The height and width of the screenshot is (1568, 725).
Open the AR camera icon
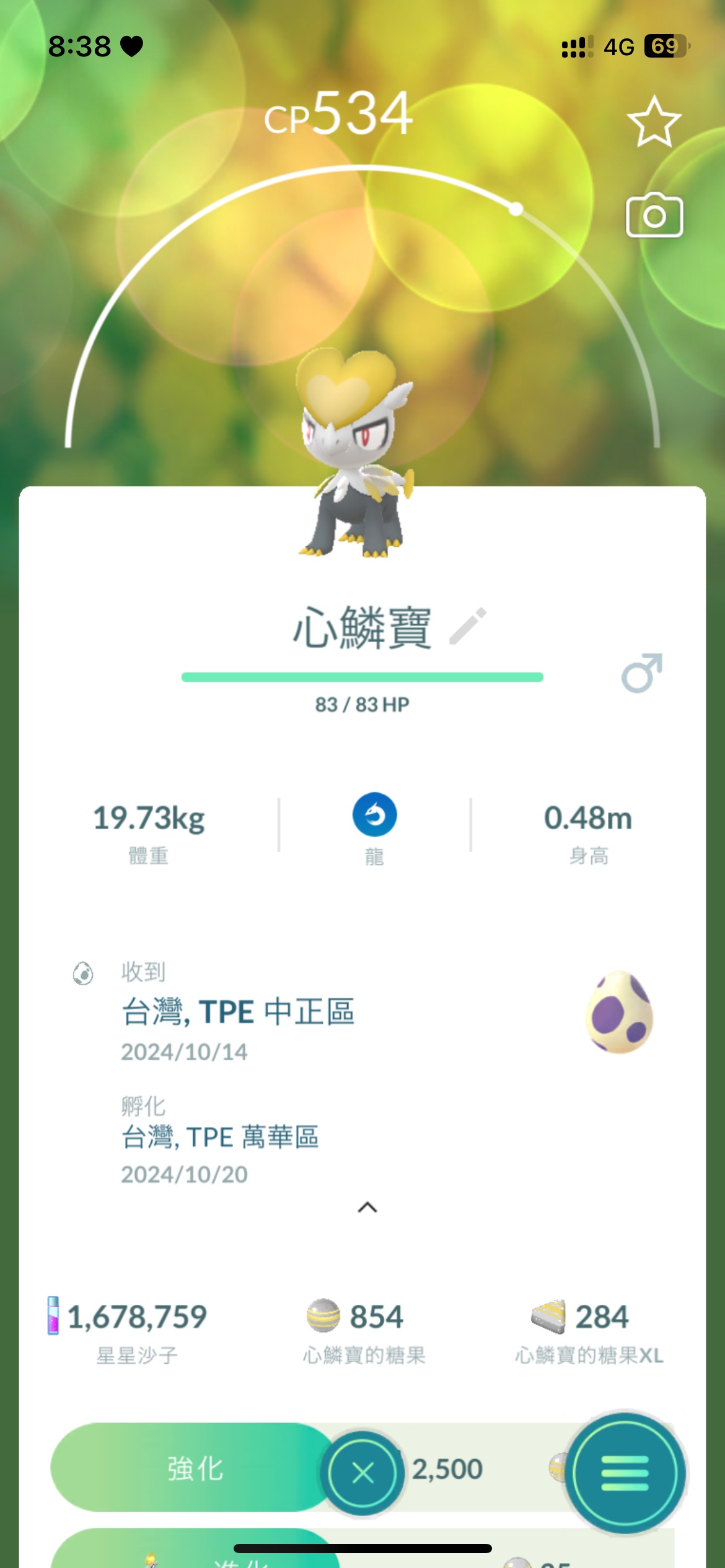tap(654, 215)
